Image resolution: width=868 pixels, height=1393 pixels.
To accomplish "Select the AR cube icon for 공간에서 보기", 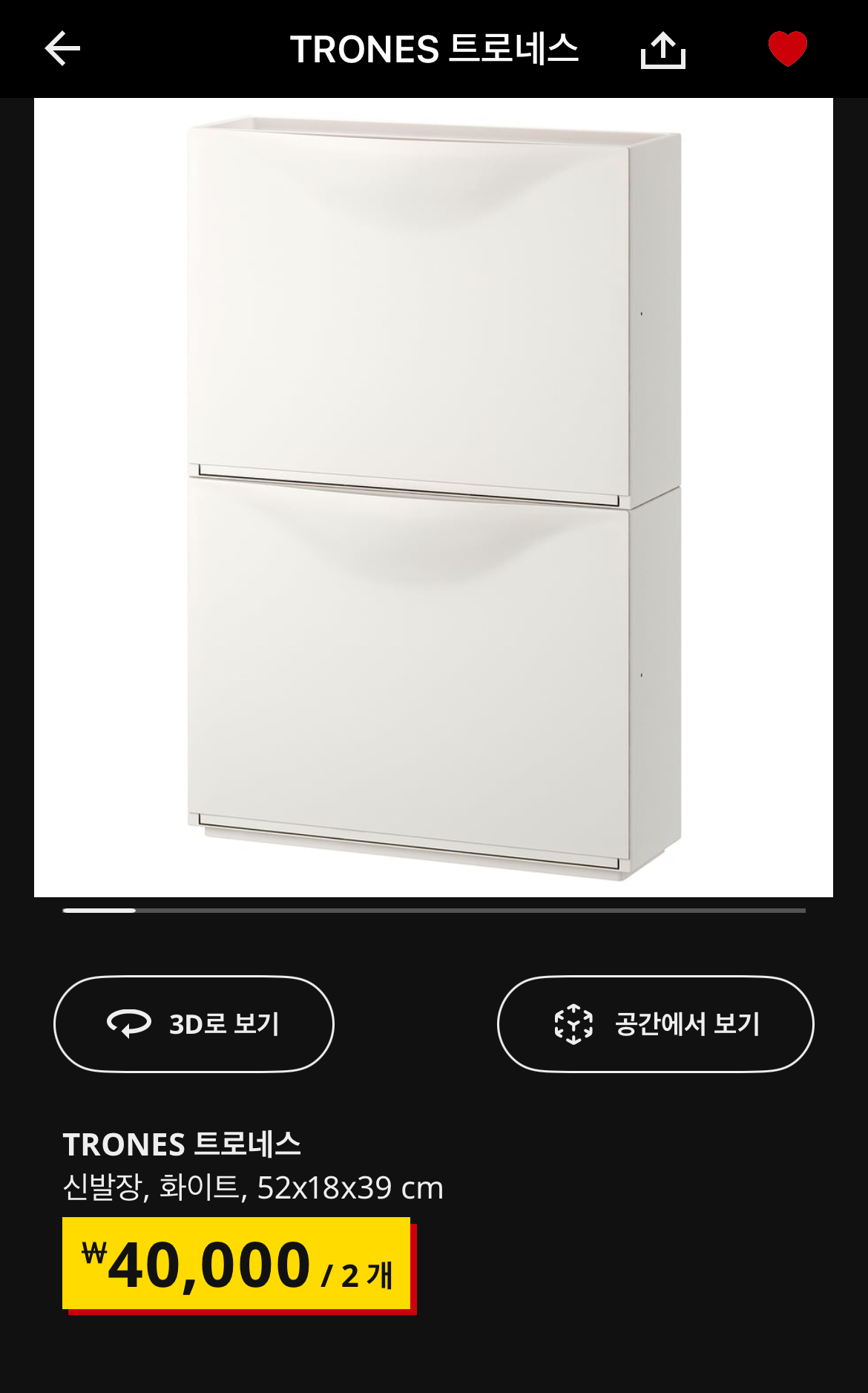I will pyautogui.click(x=573, y=1023).
